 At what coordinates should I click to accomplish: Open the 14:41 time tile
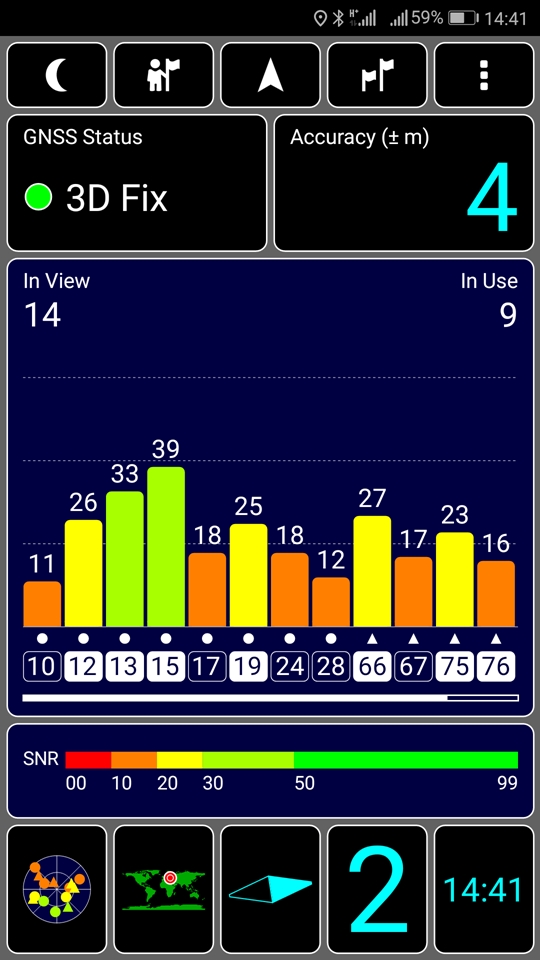(x=484, y=889)
